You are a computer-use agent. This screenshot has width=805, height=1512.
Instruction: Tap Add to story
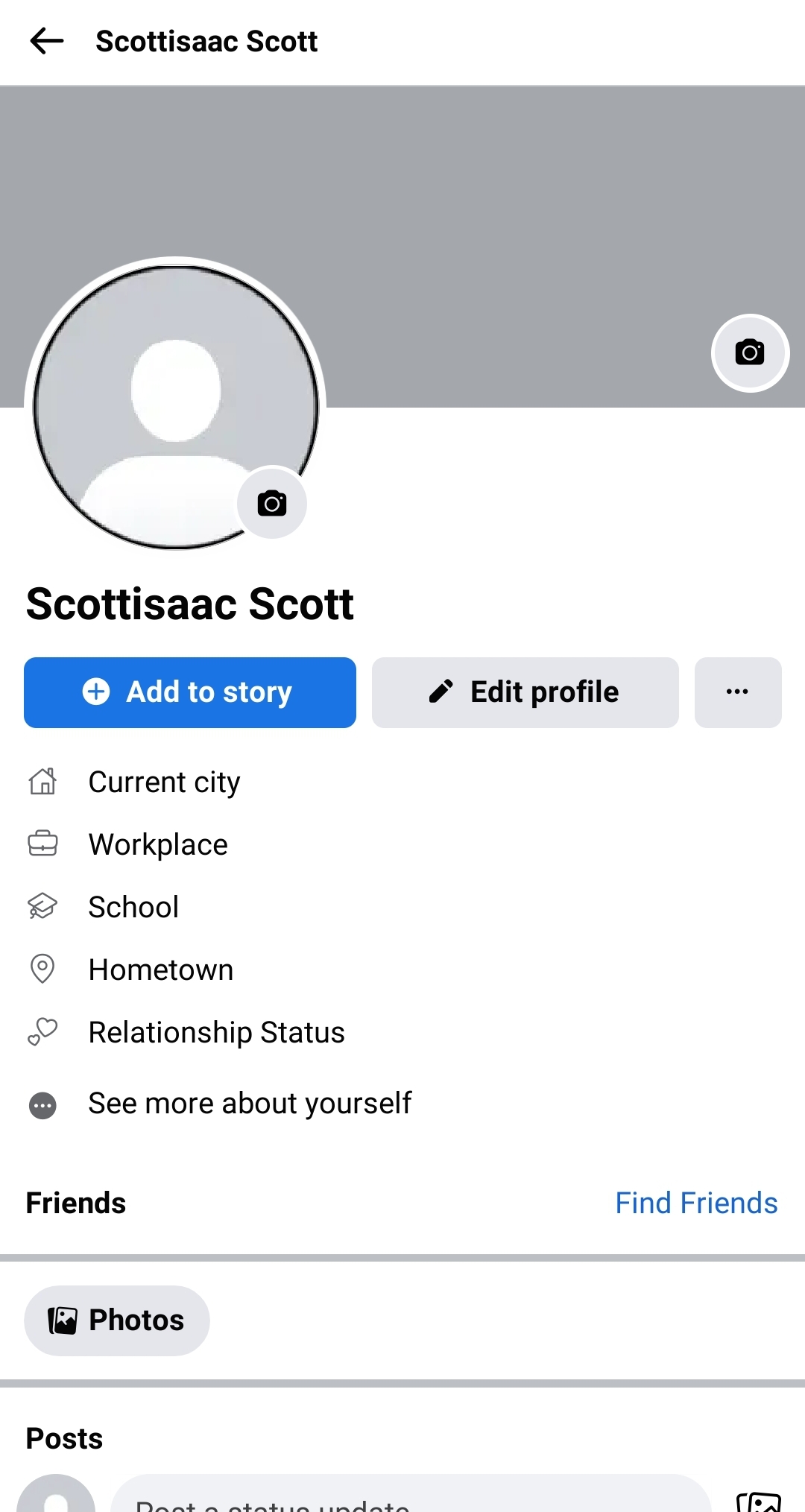pos(190,692)
